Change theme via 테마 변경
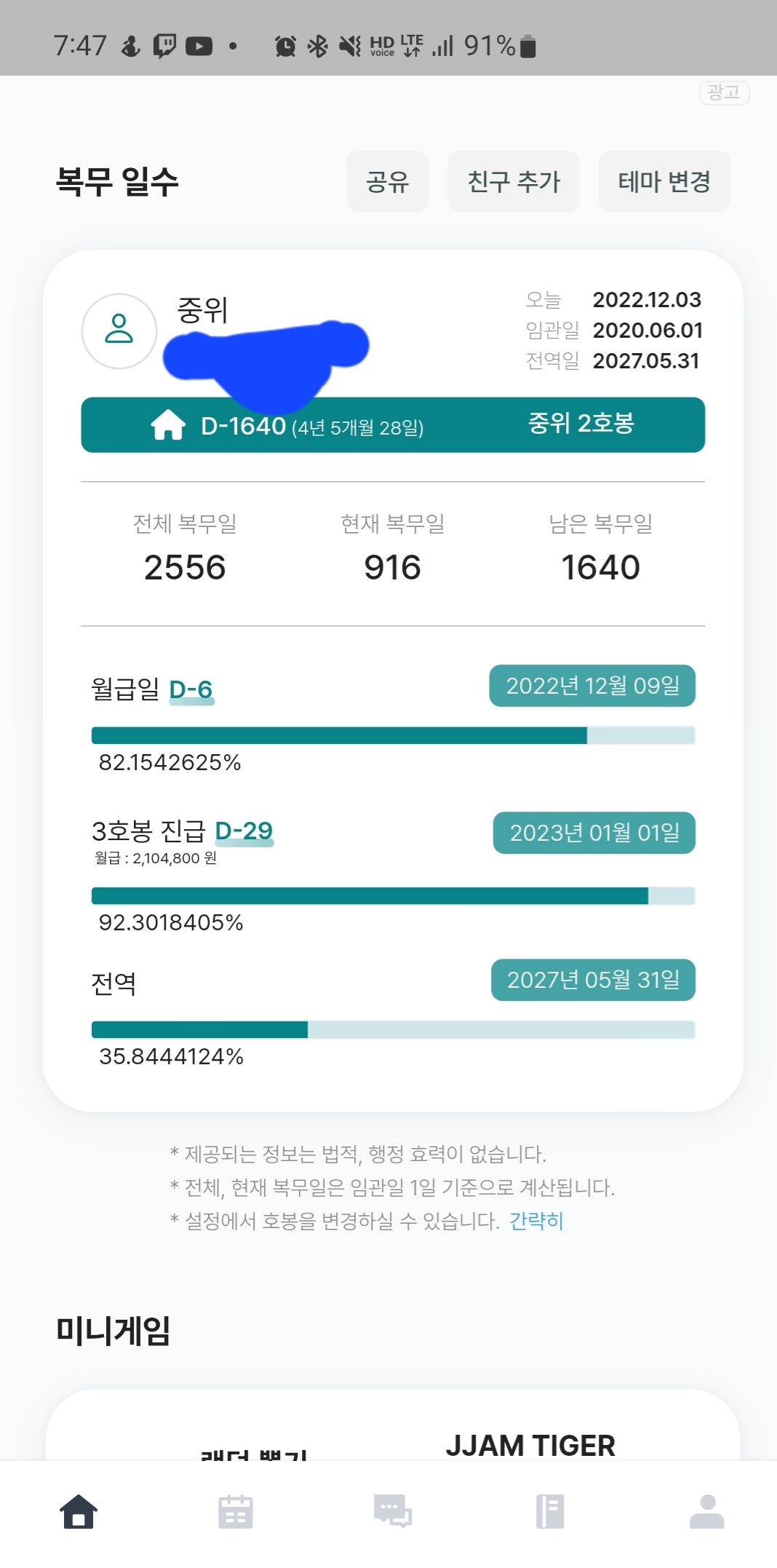Viewport: 777px width, 1568px height. pyautogui.click(x=664, y=182)
